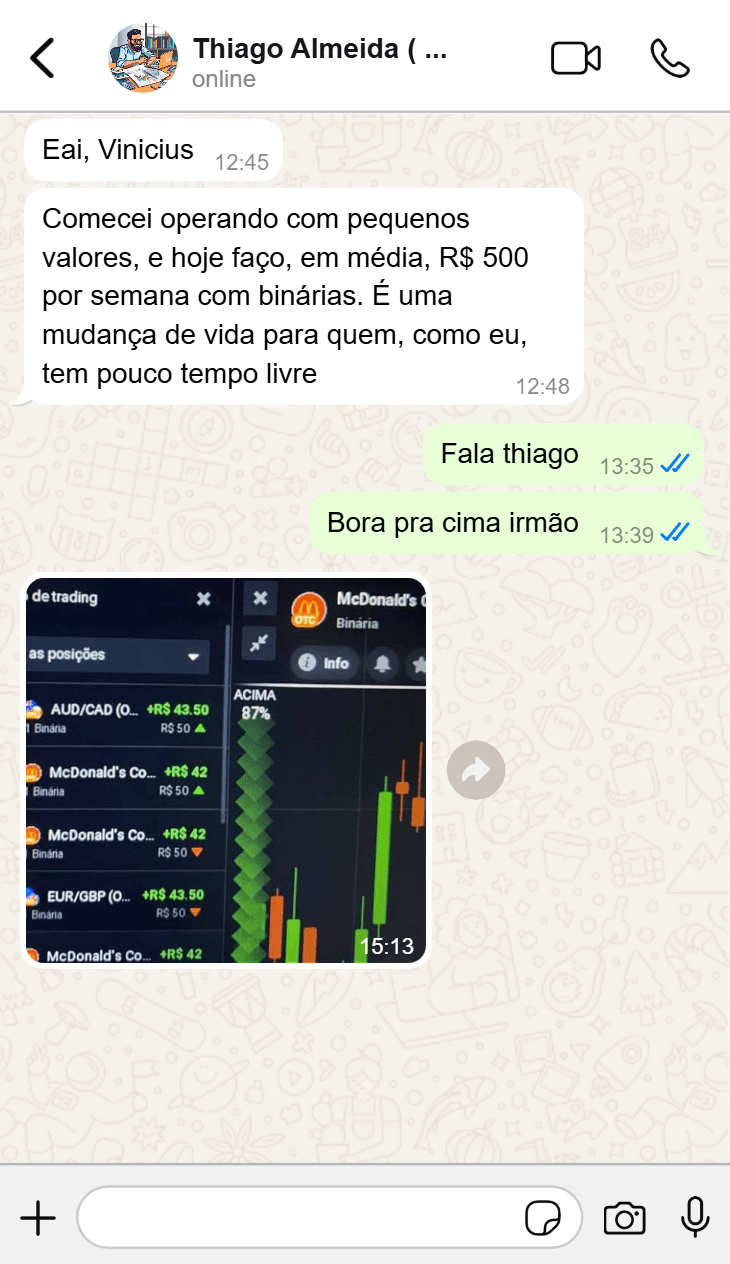The image size is (730, 1264).
Task: Open the camera to take a photo
Action: click(x=624, y=1219)
